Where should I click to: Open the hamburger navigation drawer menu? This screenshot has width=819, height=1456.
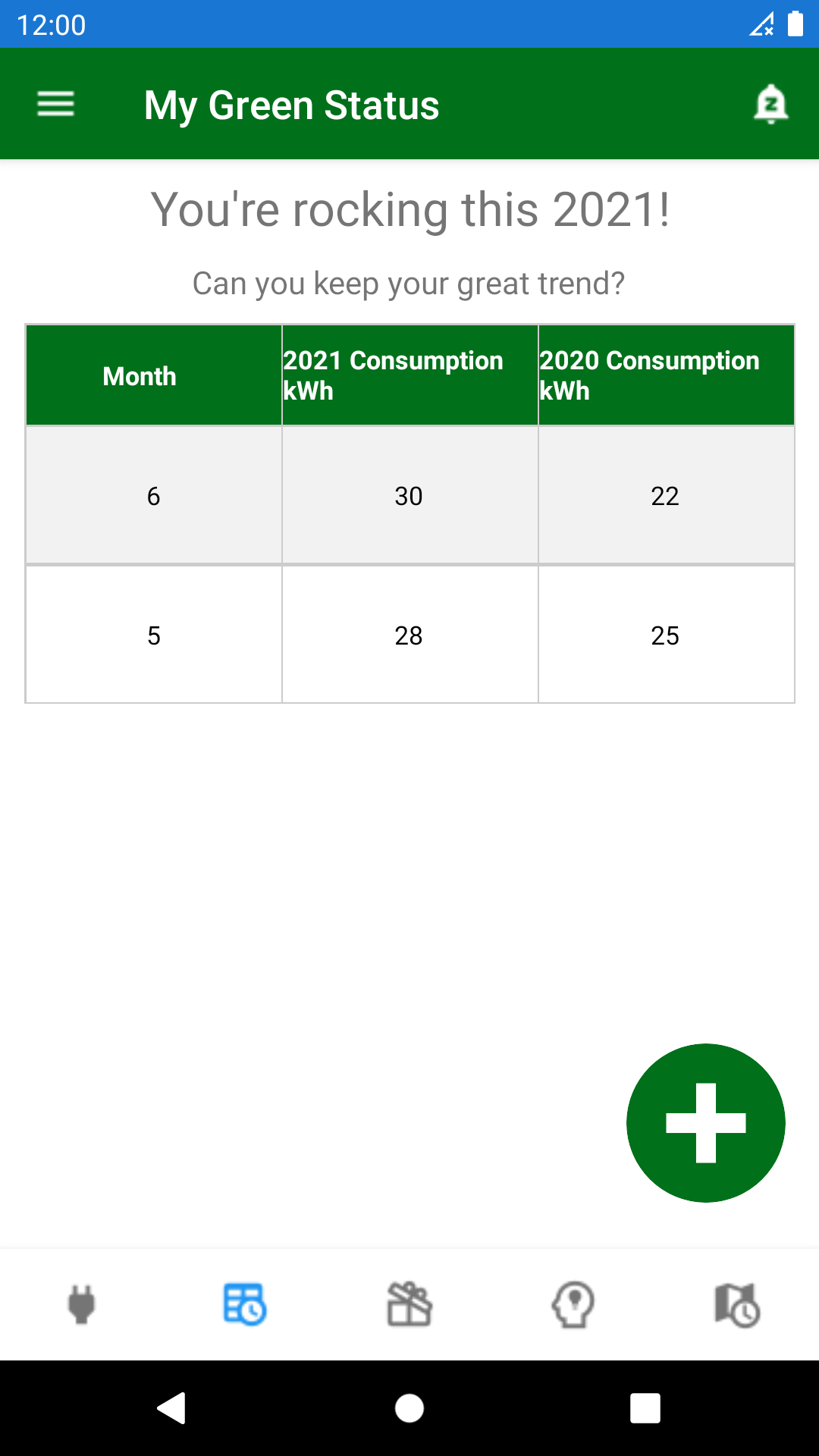56,104
